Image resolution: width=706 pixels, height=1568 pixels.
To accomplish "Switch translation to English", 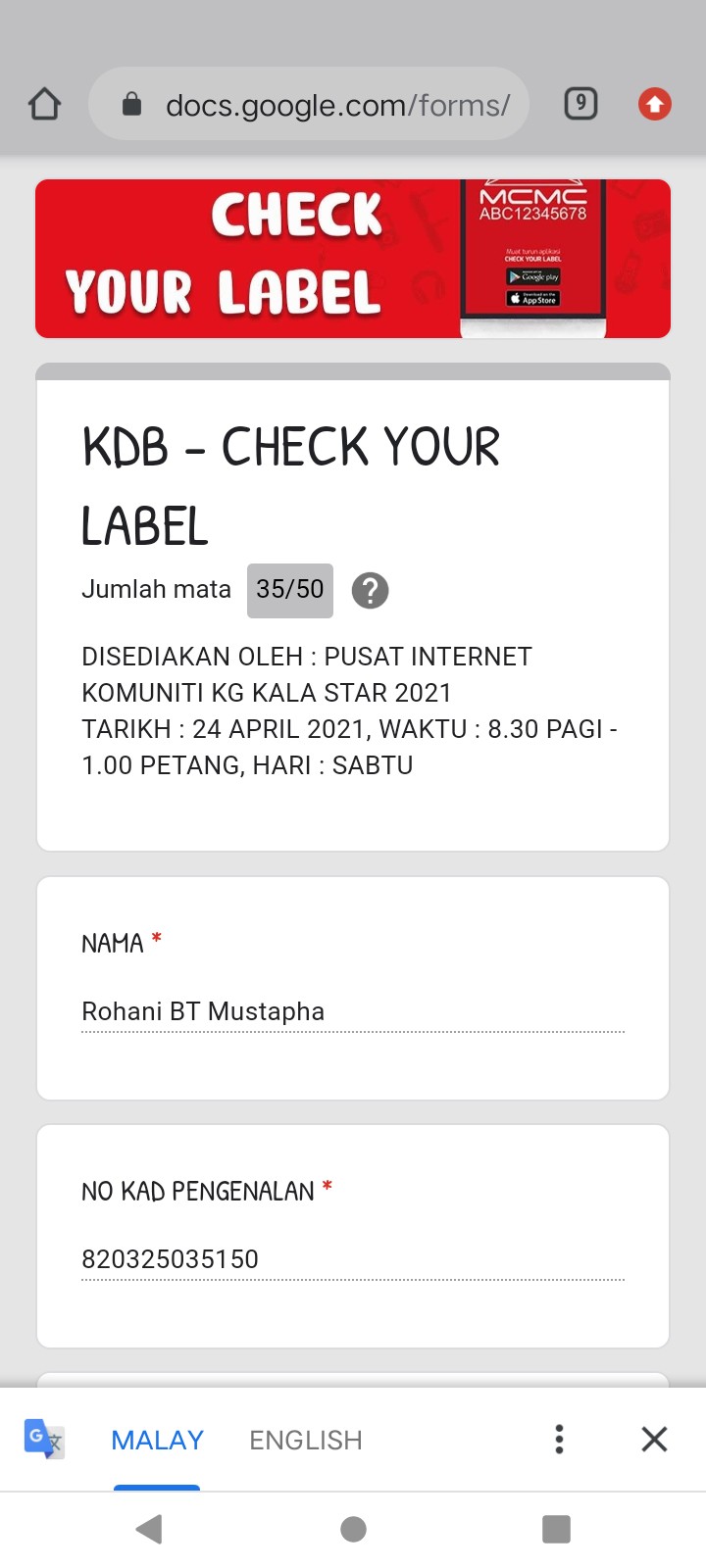I will (305, 1440).
